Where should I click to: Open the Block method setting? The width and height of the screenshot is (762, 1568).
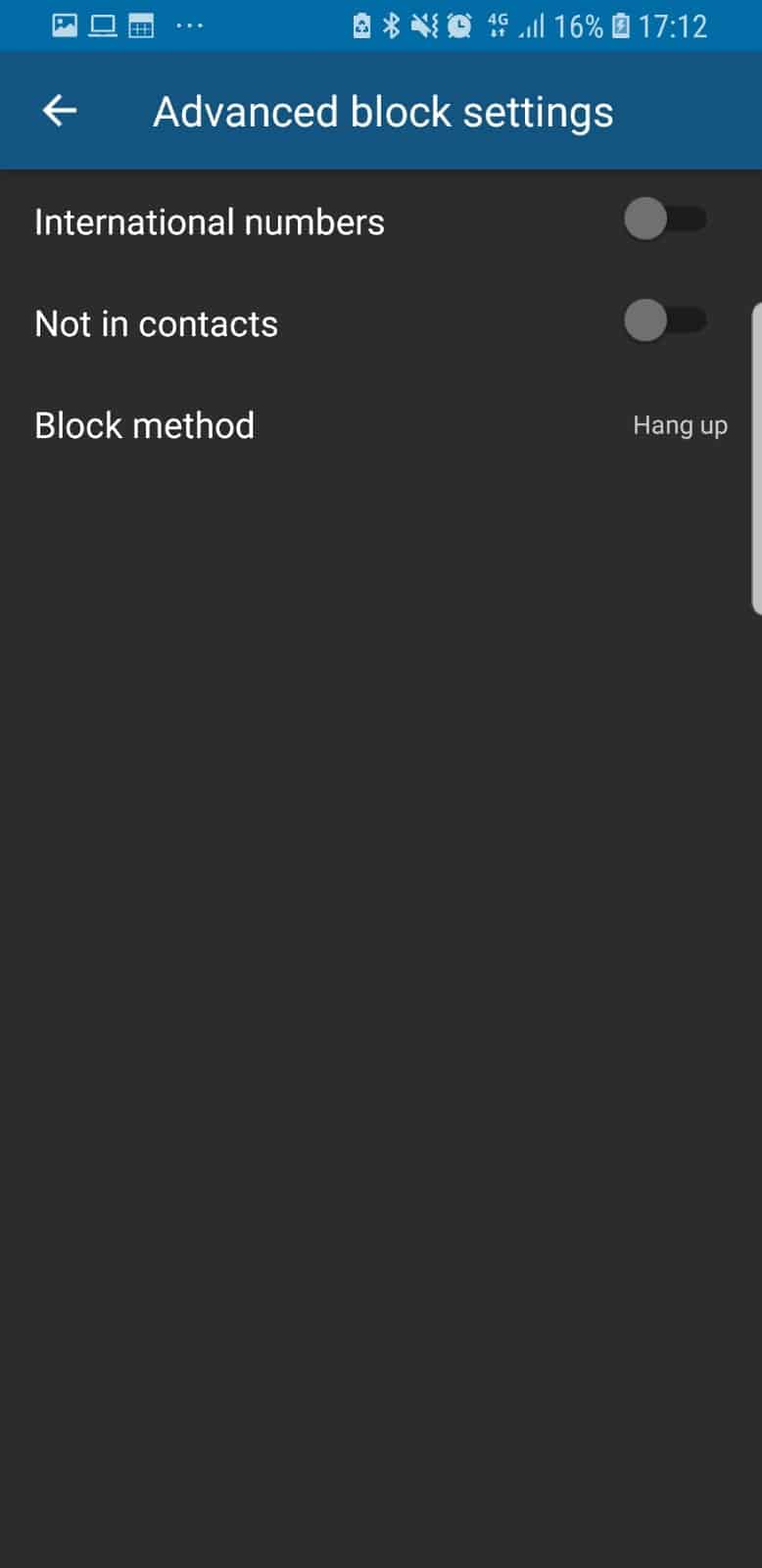click(381, 425)
